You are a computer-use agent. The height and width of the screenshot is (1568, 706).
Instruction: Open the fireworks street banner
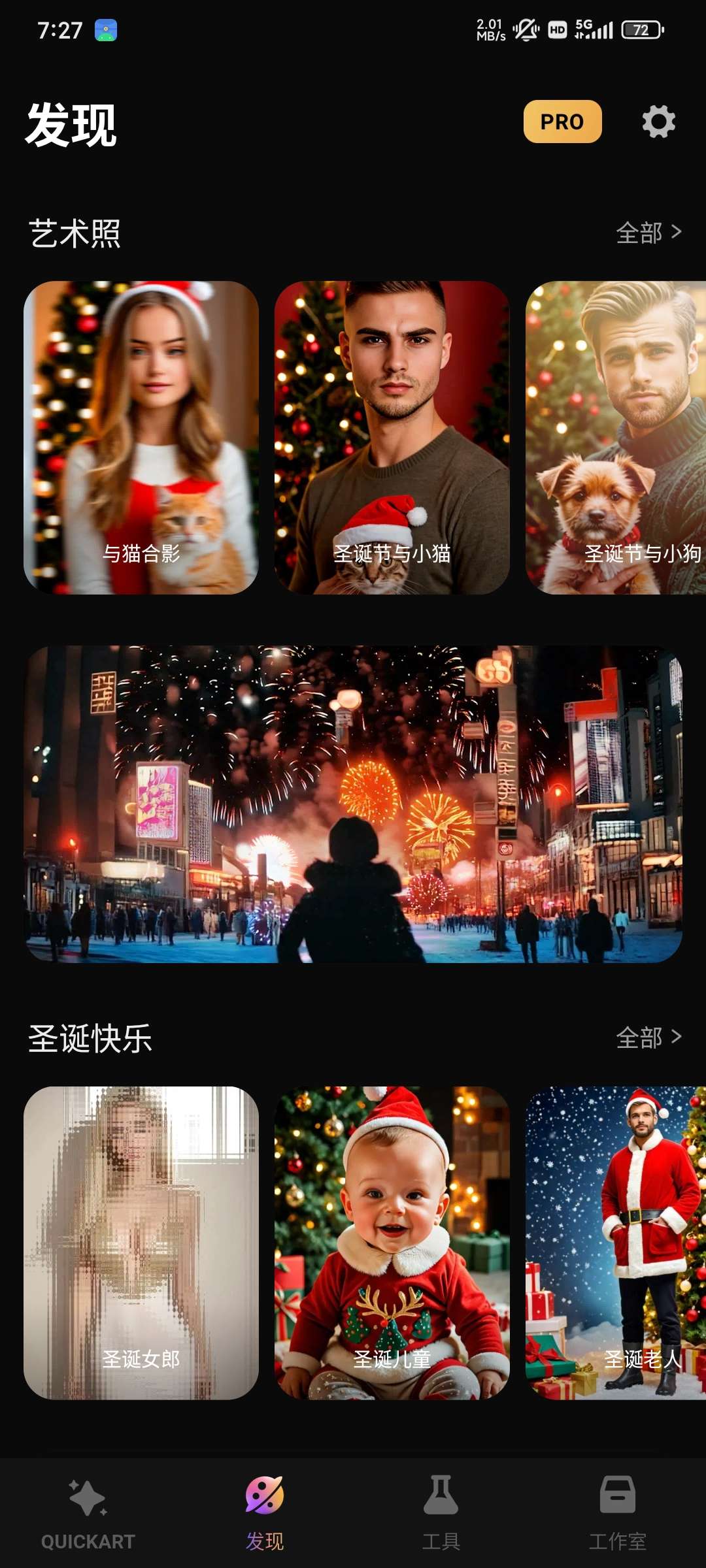[353, 804]
